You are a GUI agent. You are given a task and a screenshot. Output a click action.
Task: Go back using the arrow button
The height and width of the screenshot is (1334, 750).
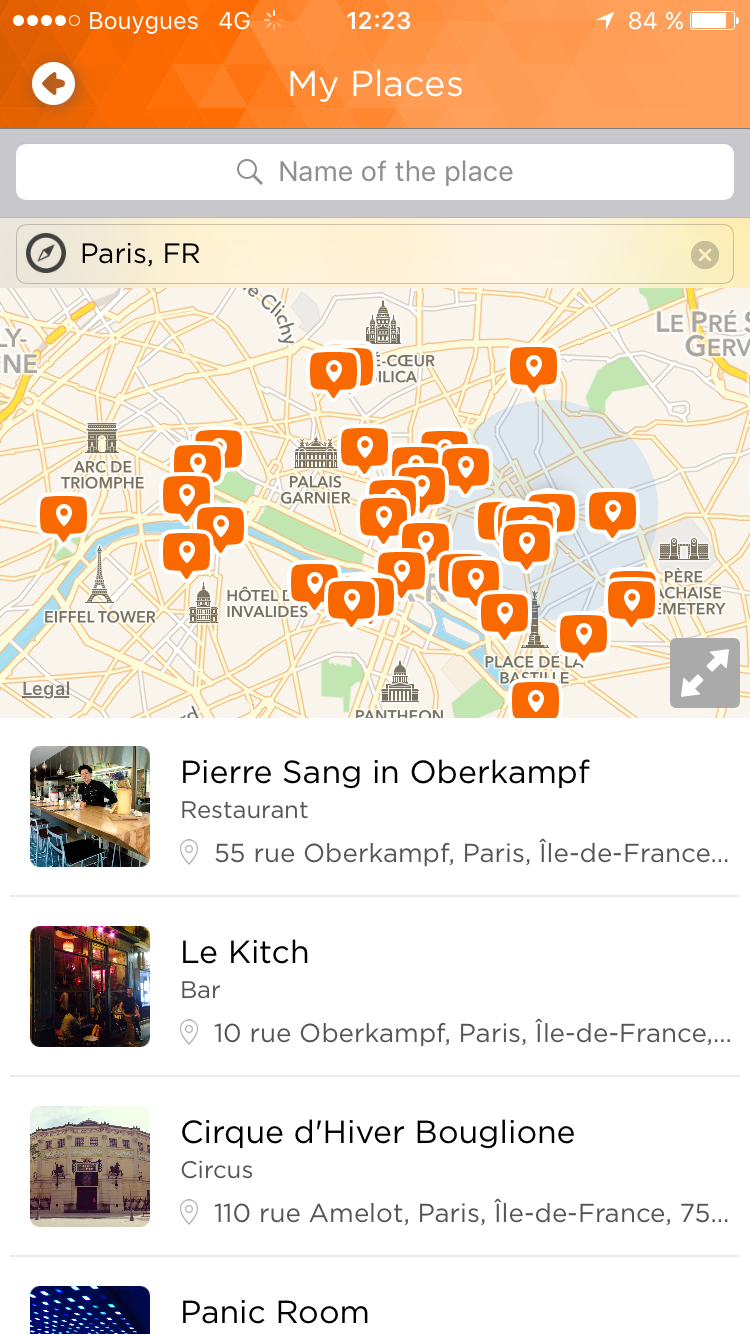point(54,84)
